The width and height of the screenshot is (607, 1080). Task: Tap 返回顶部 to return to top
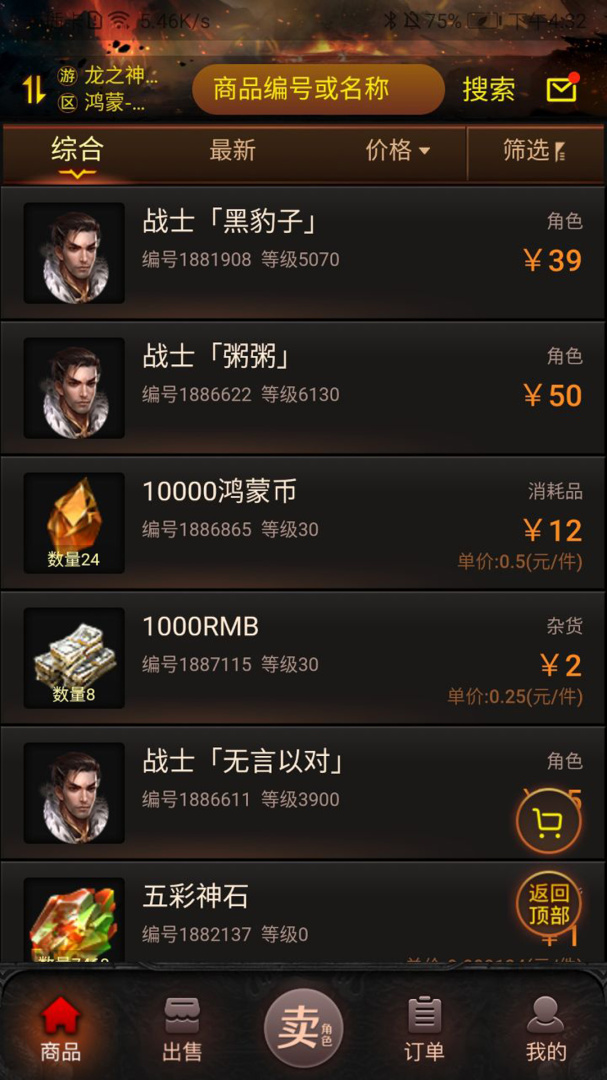(548, 903)
